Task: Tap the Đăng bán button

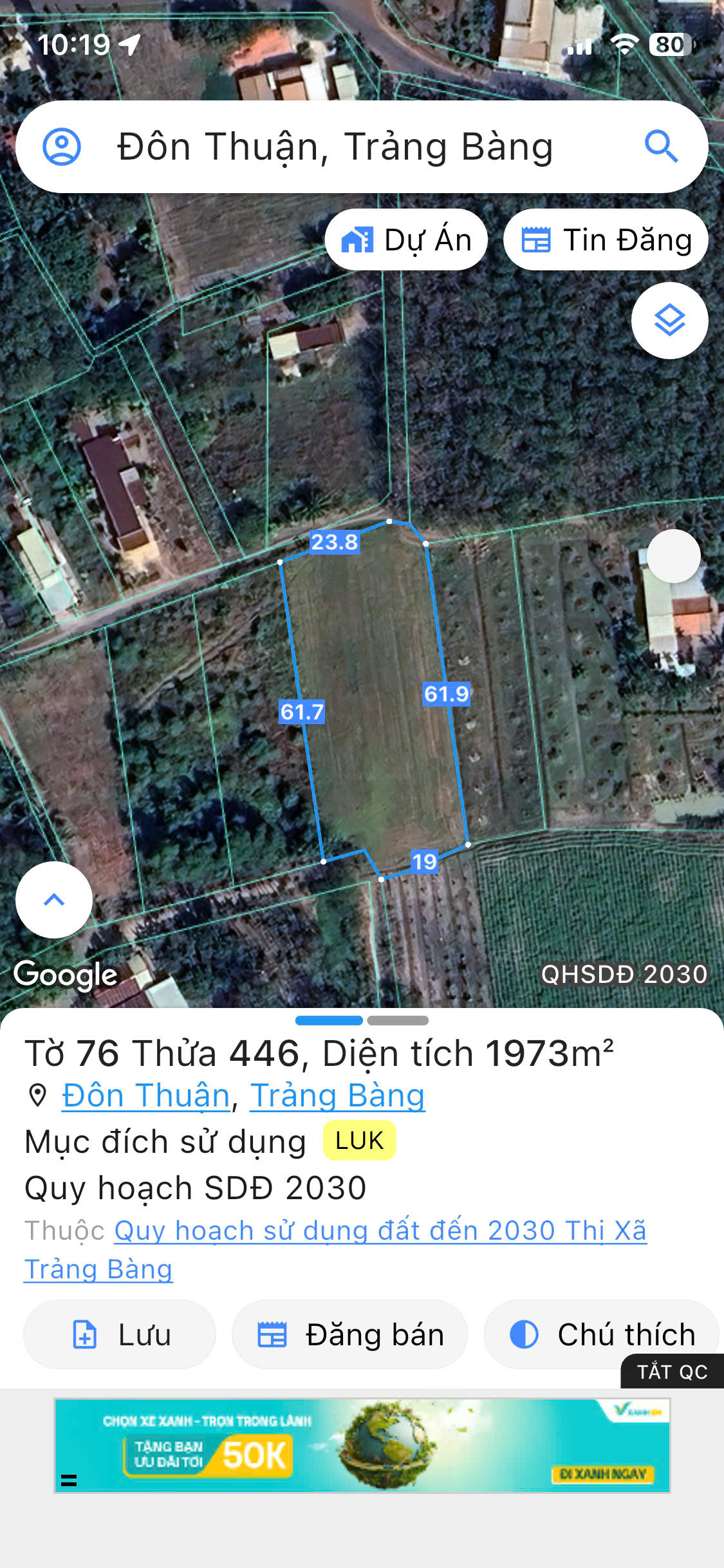Action: 349,1334
